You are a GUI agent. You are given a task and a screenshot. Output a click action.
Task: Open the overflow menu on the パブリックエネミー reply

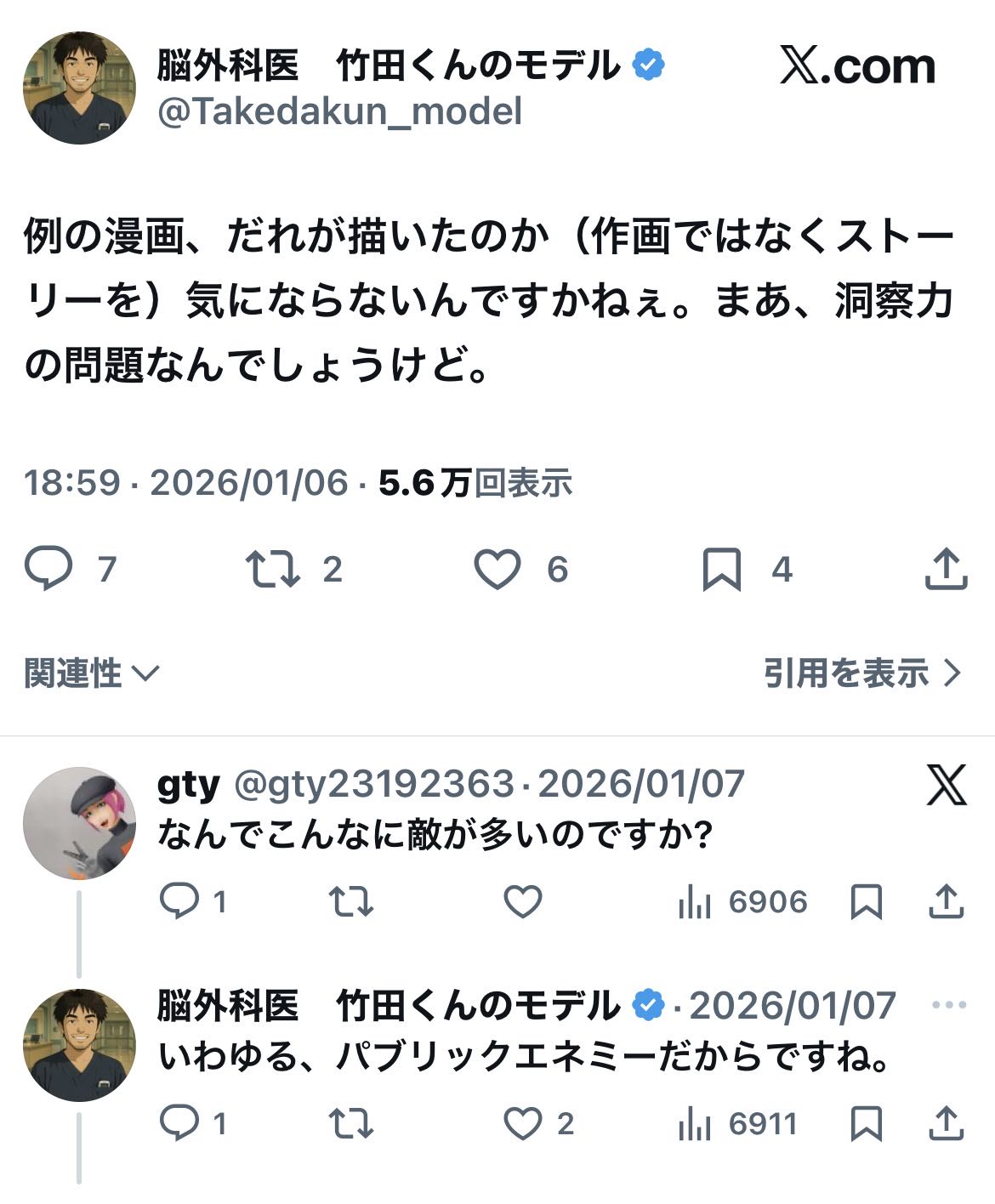point(949,1005)
